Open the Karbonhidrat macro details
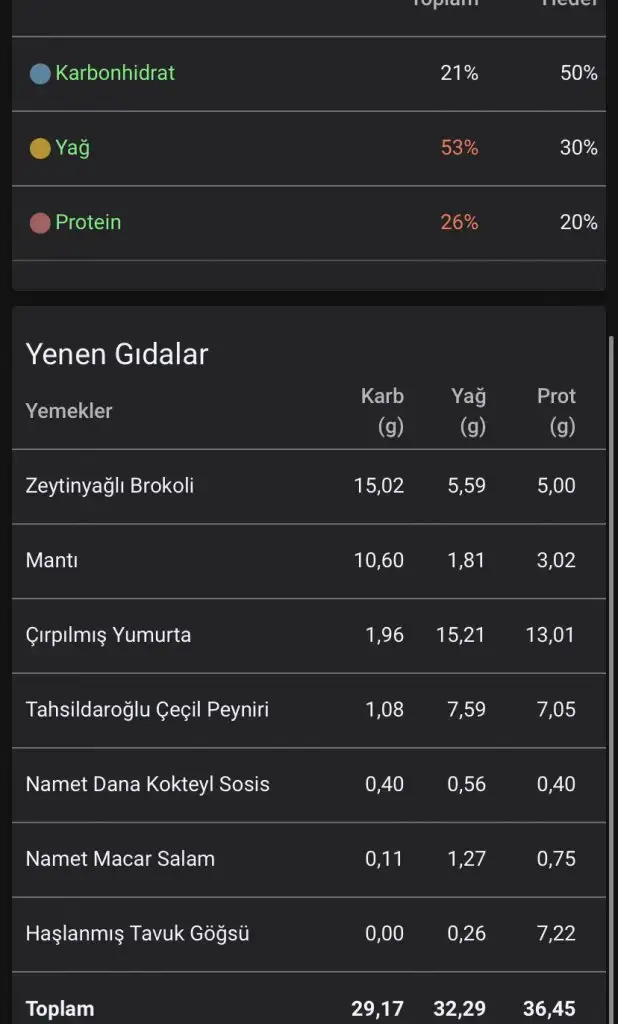 (115, 73)
